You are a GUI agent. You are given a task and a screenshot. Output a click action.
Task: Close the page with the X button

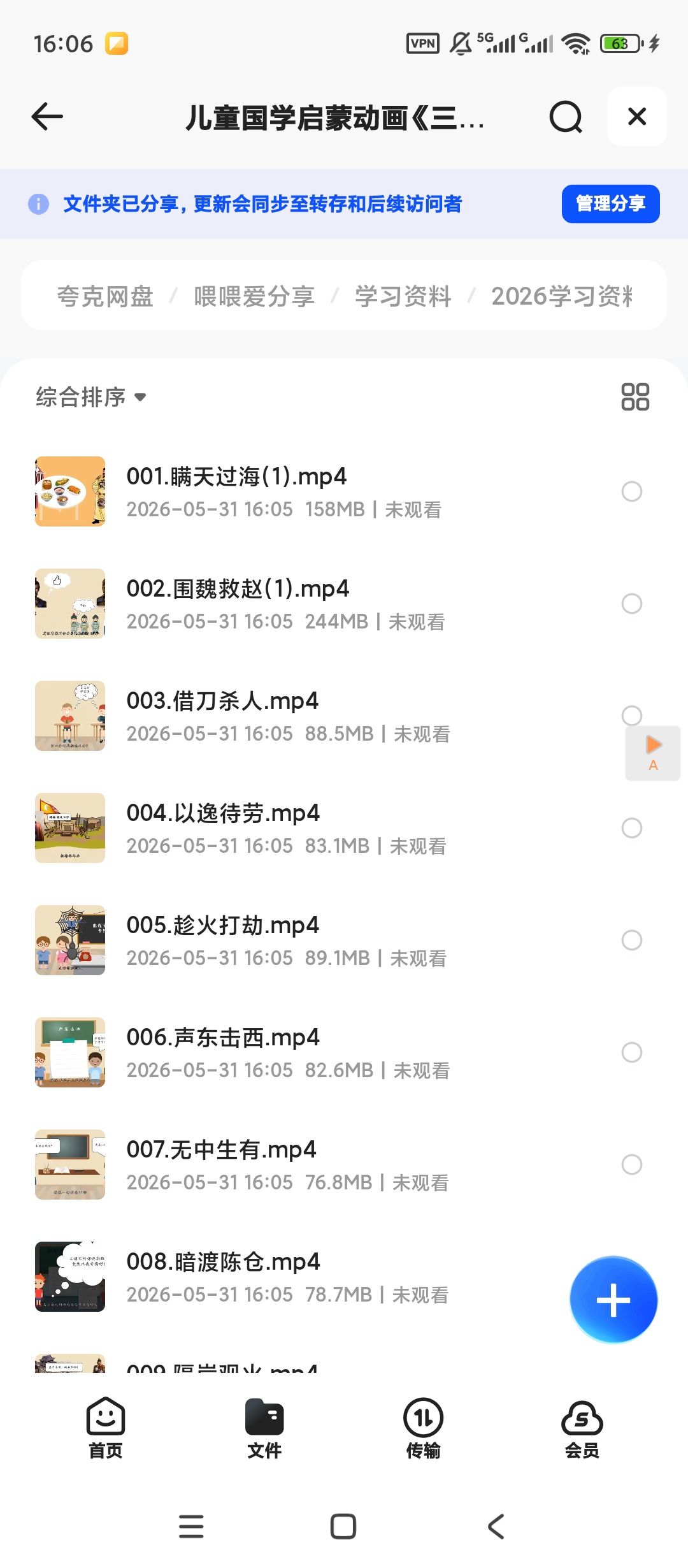click(x=637, y=117)
